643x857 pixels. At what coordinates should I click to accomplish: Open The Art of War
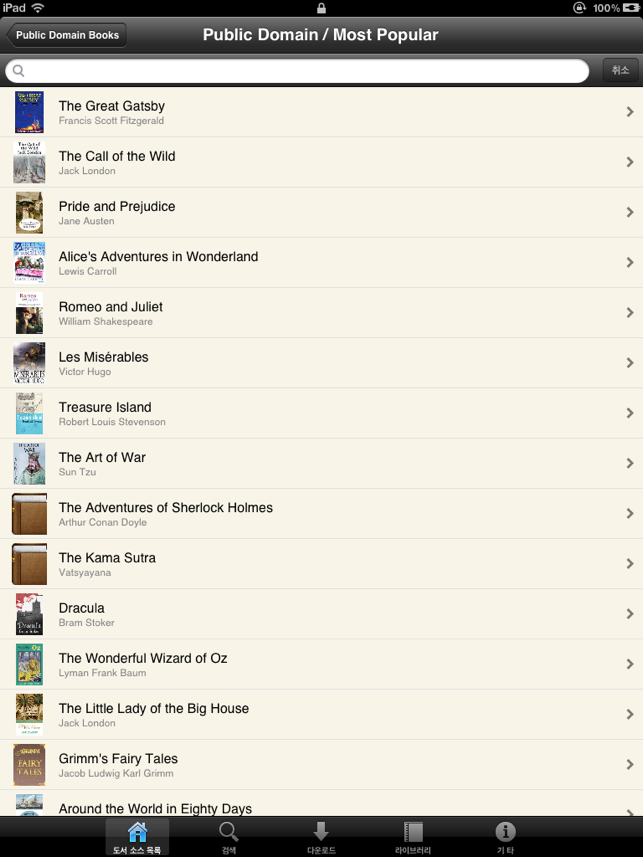pos(320,463)
